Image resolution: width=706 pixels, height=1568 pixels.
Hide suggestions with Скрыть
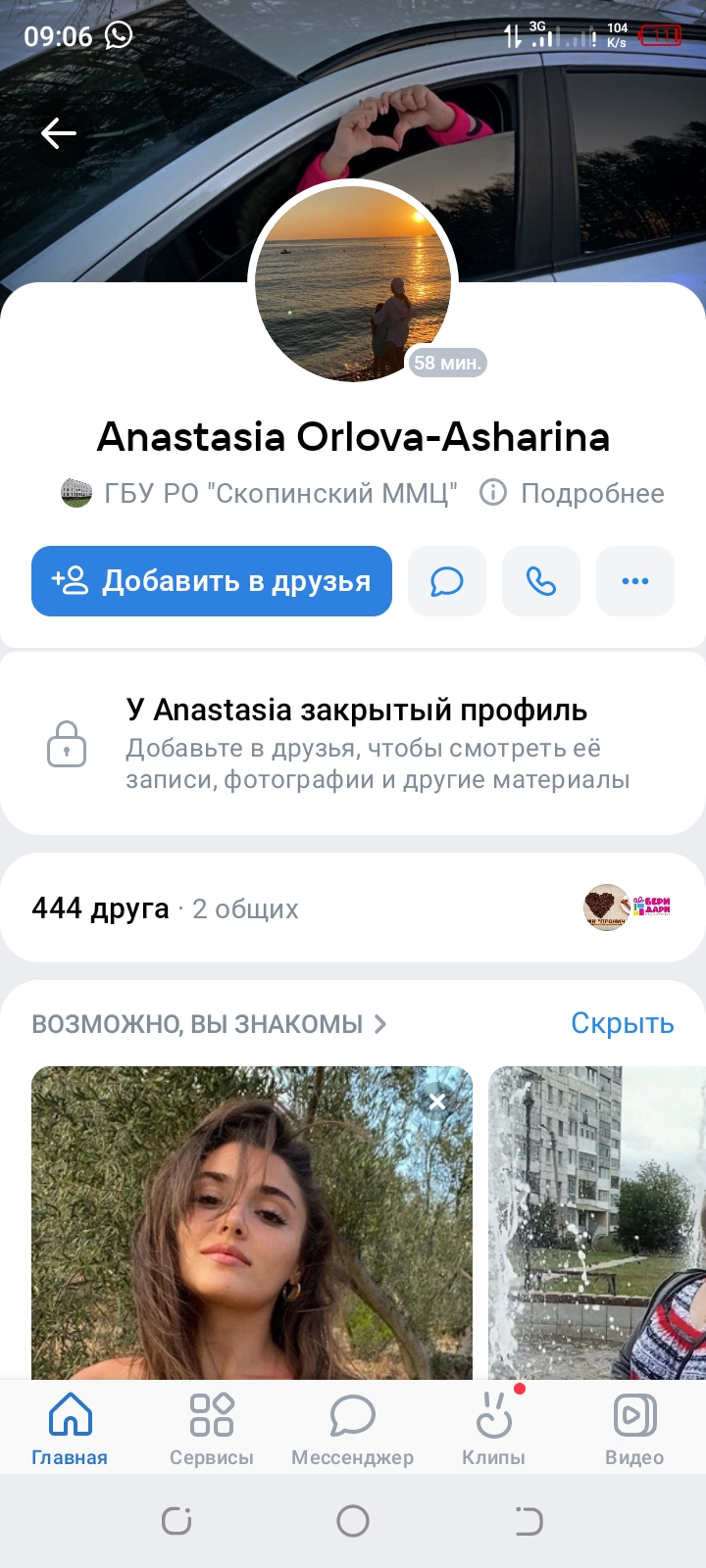point(622,1023)
